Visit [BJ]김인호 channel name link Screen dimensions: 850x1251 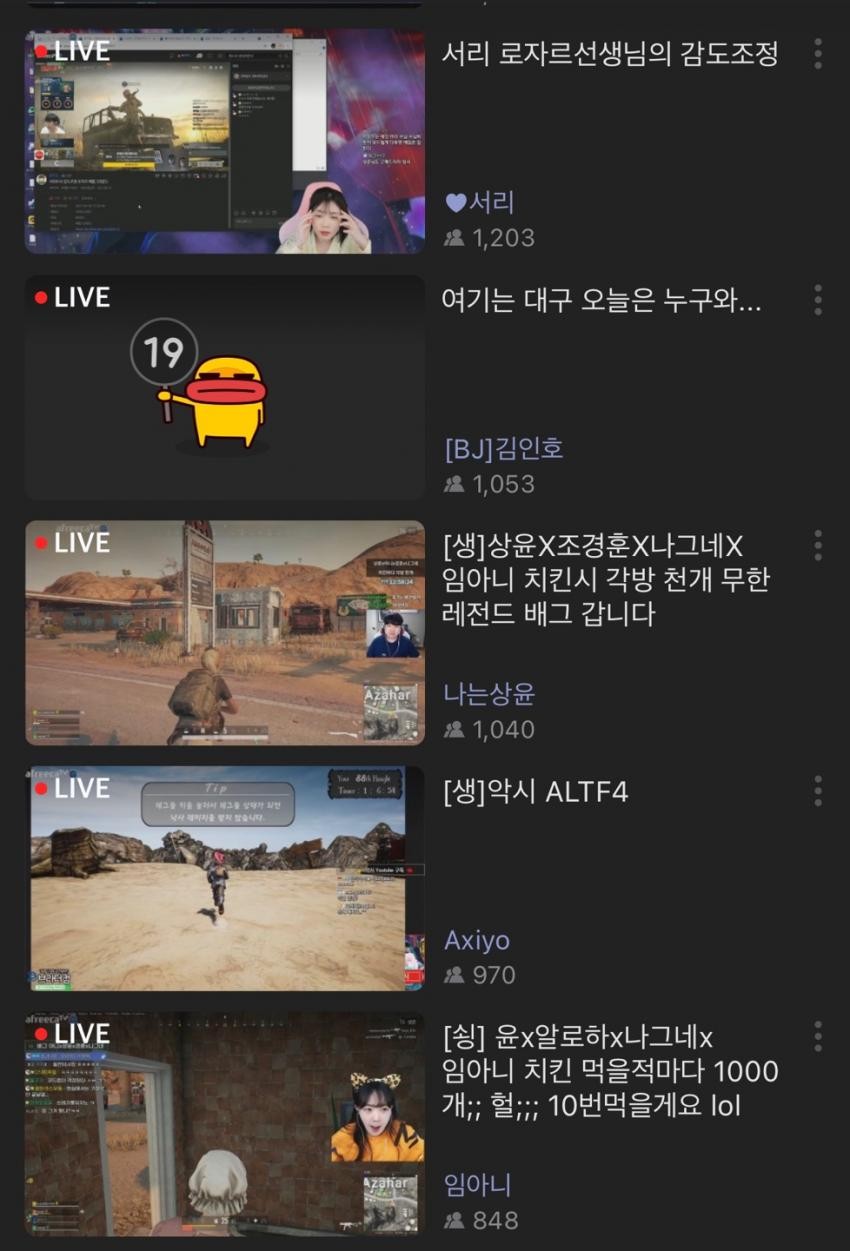tap(504, 449)
